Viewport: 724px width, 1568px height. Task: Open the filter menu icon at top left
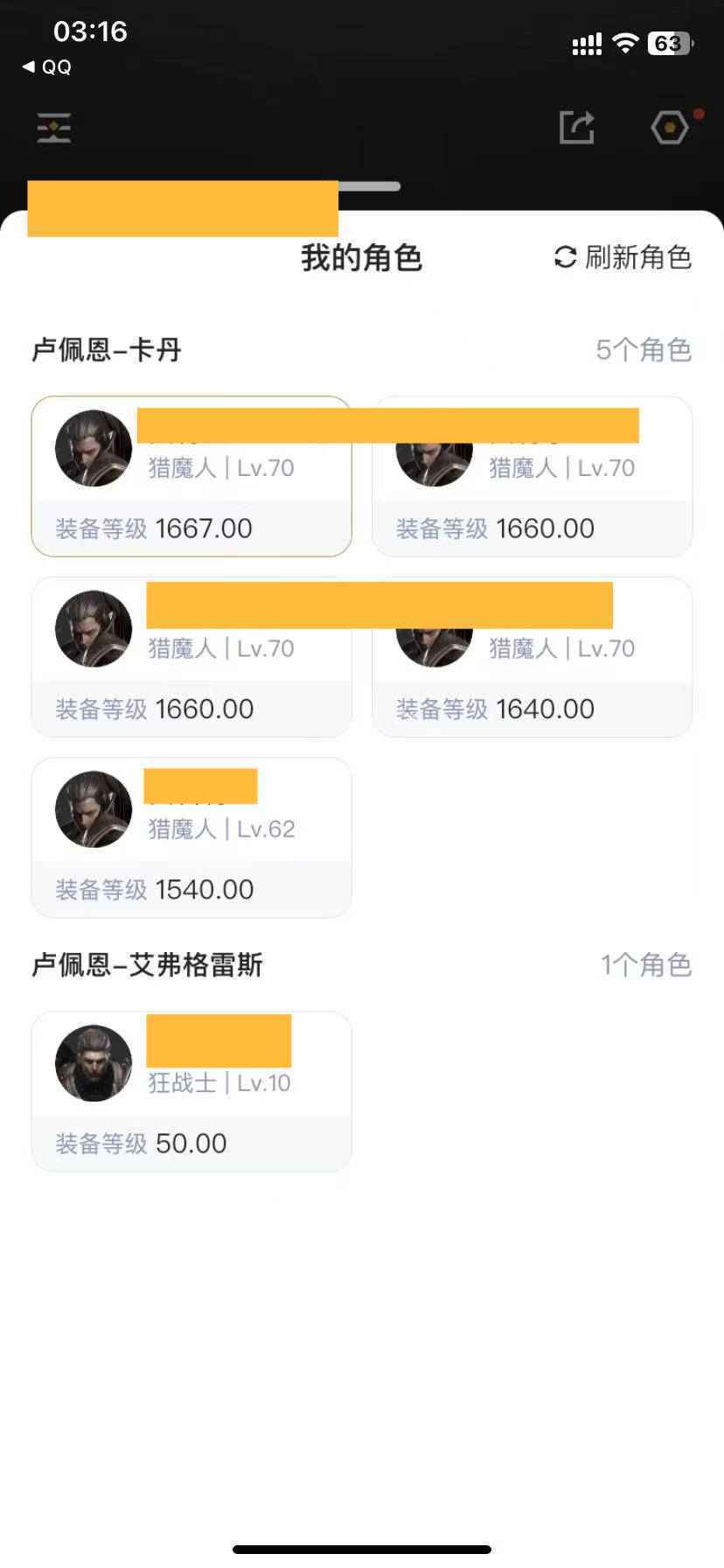(54, 128)
